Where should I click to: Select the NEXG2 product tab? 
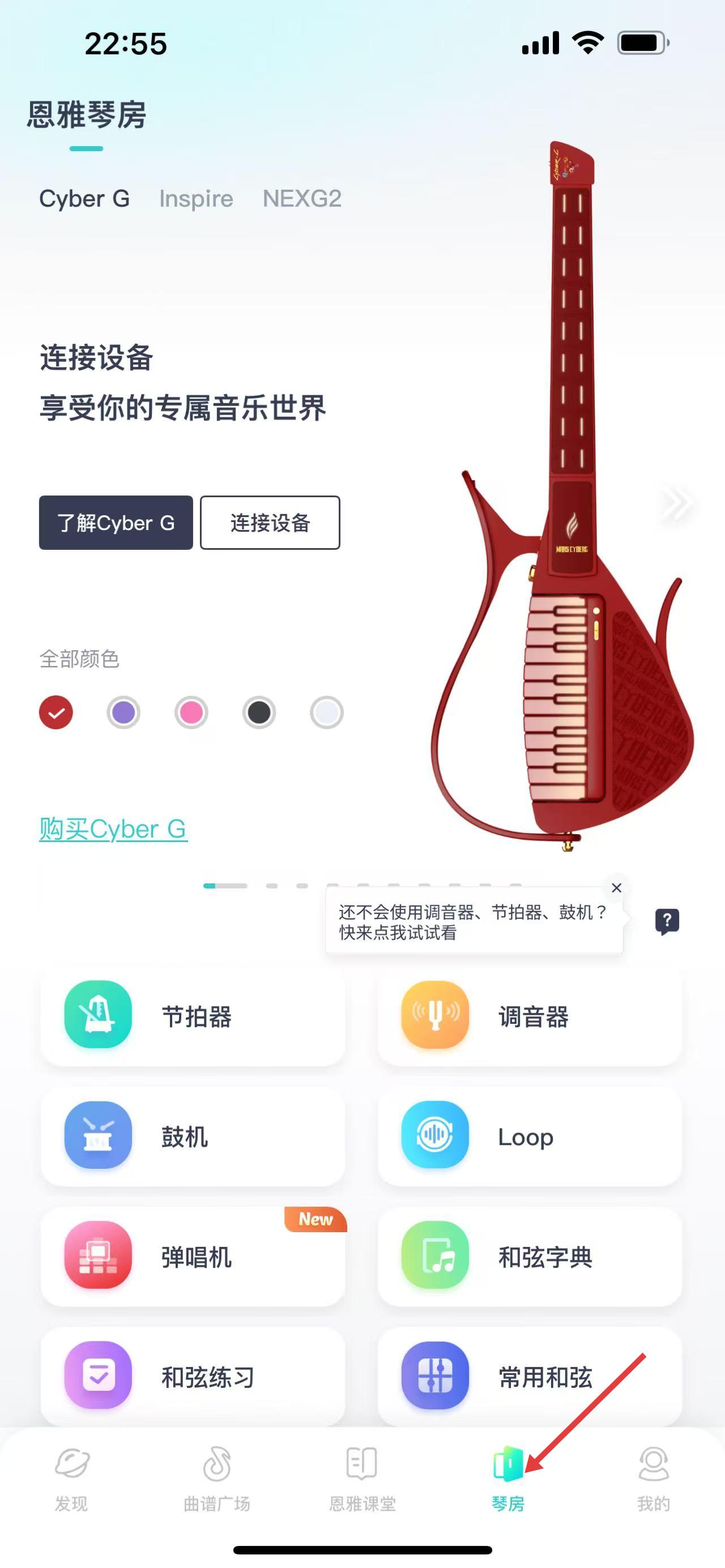pyautogui.click(x=301, y=198)
